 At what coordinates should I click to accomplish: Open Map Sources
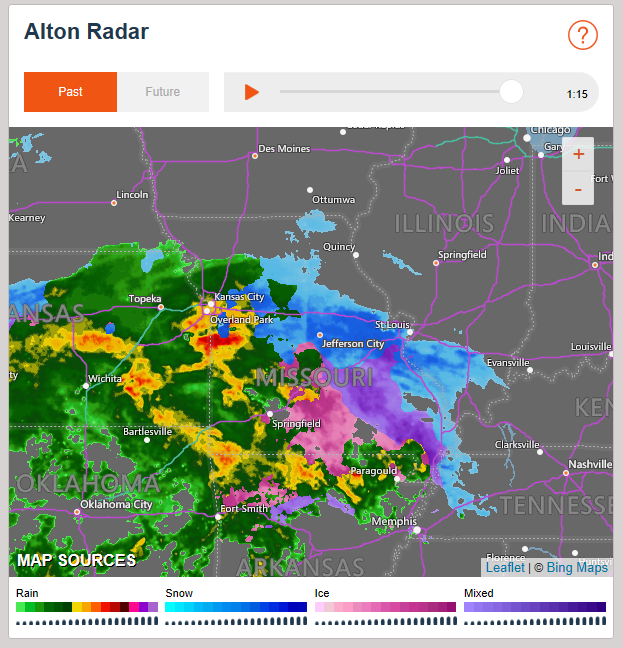click(x=76, y=560)
